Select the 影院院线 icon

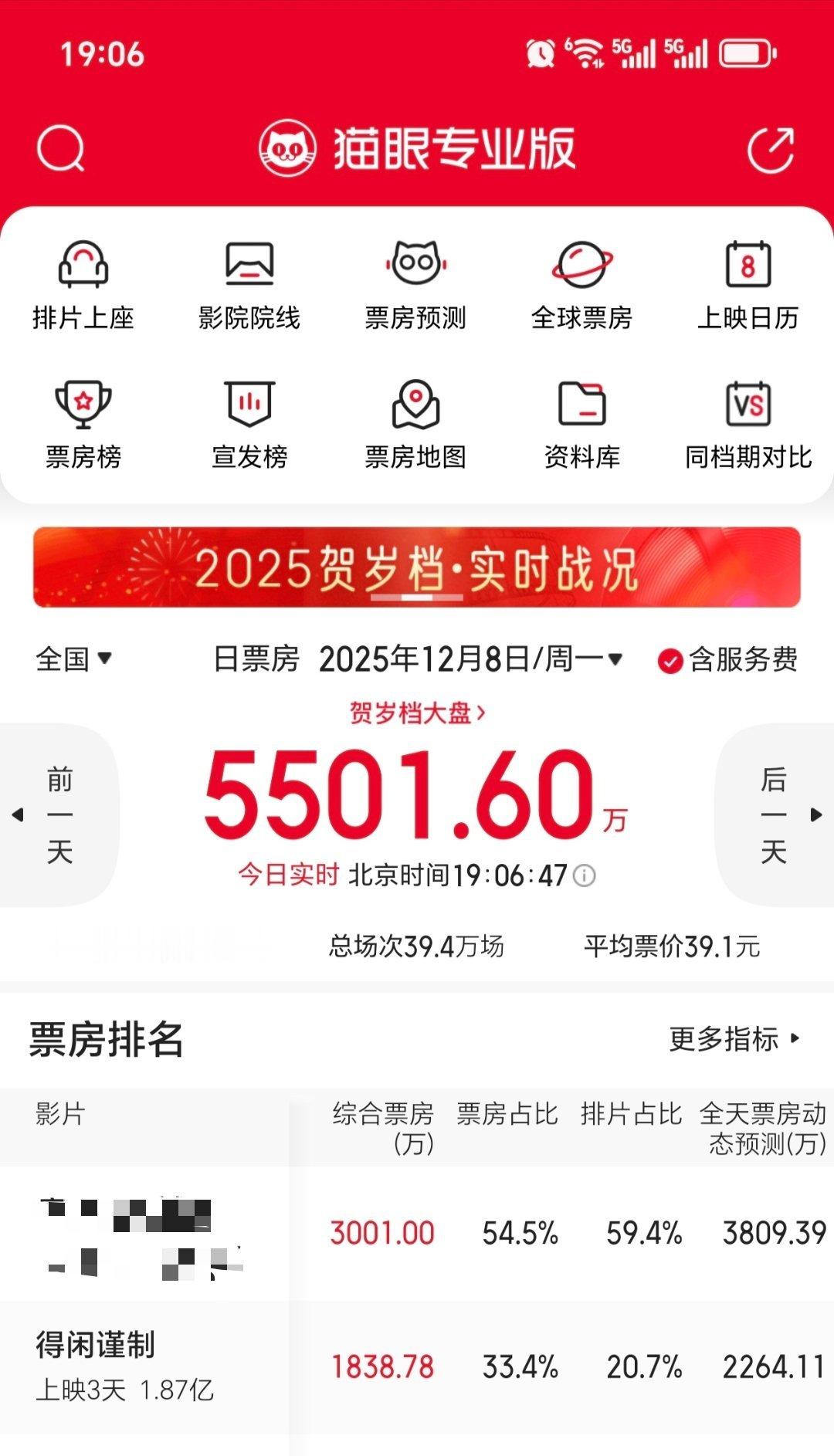[x=249, y=265]
